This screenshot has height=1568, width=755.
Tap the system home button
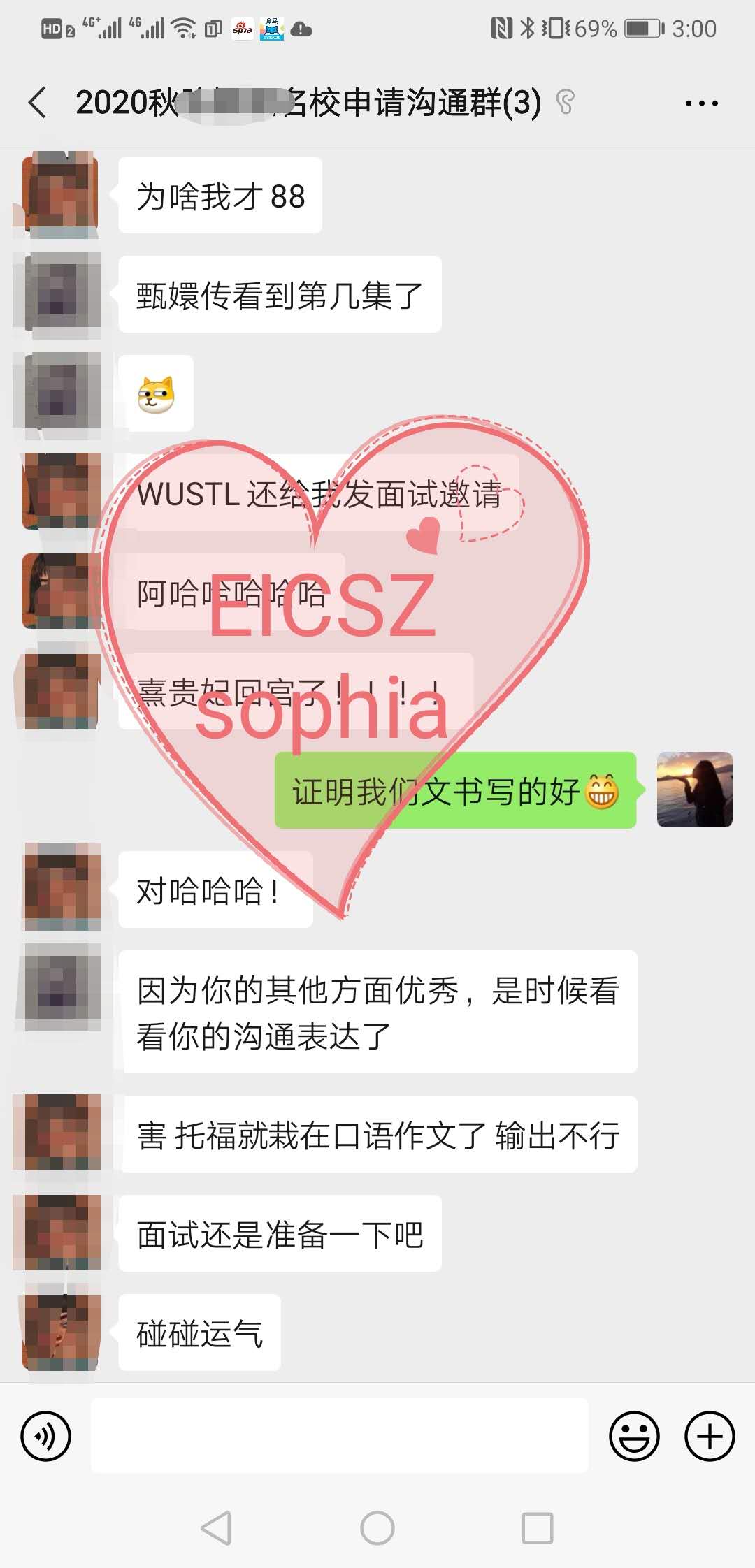tap(377, 1528)
